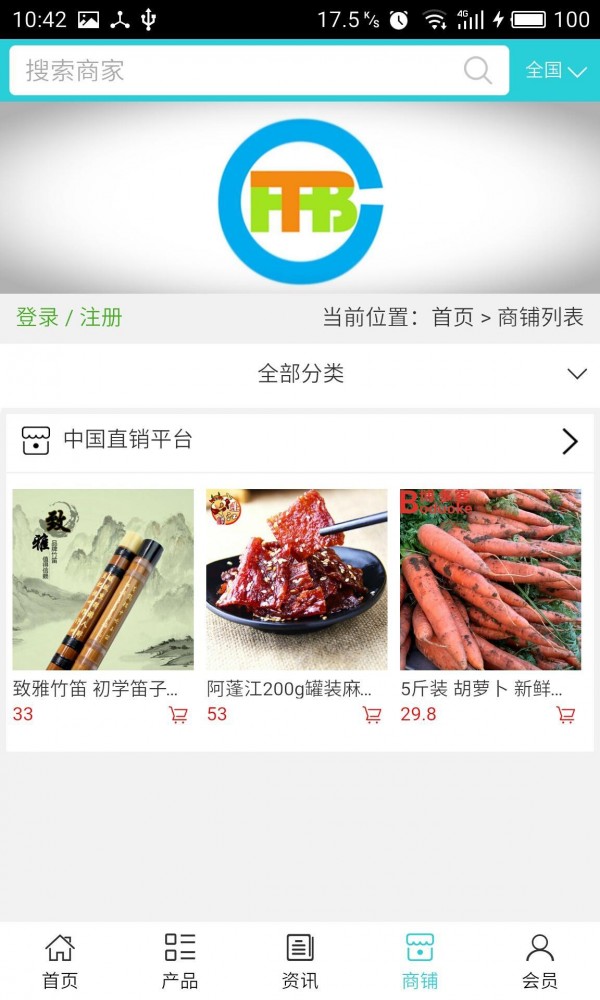Switch to the 会员 tab
This screenshot has width=600, height=1000.
pyautogui.click(x=540, y=960)
